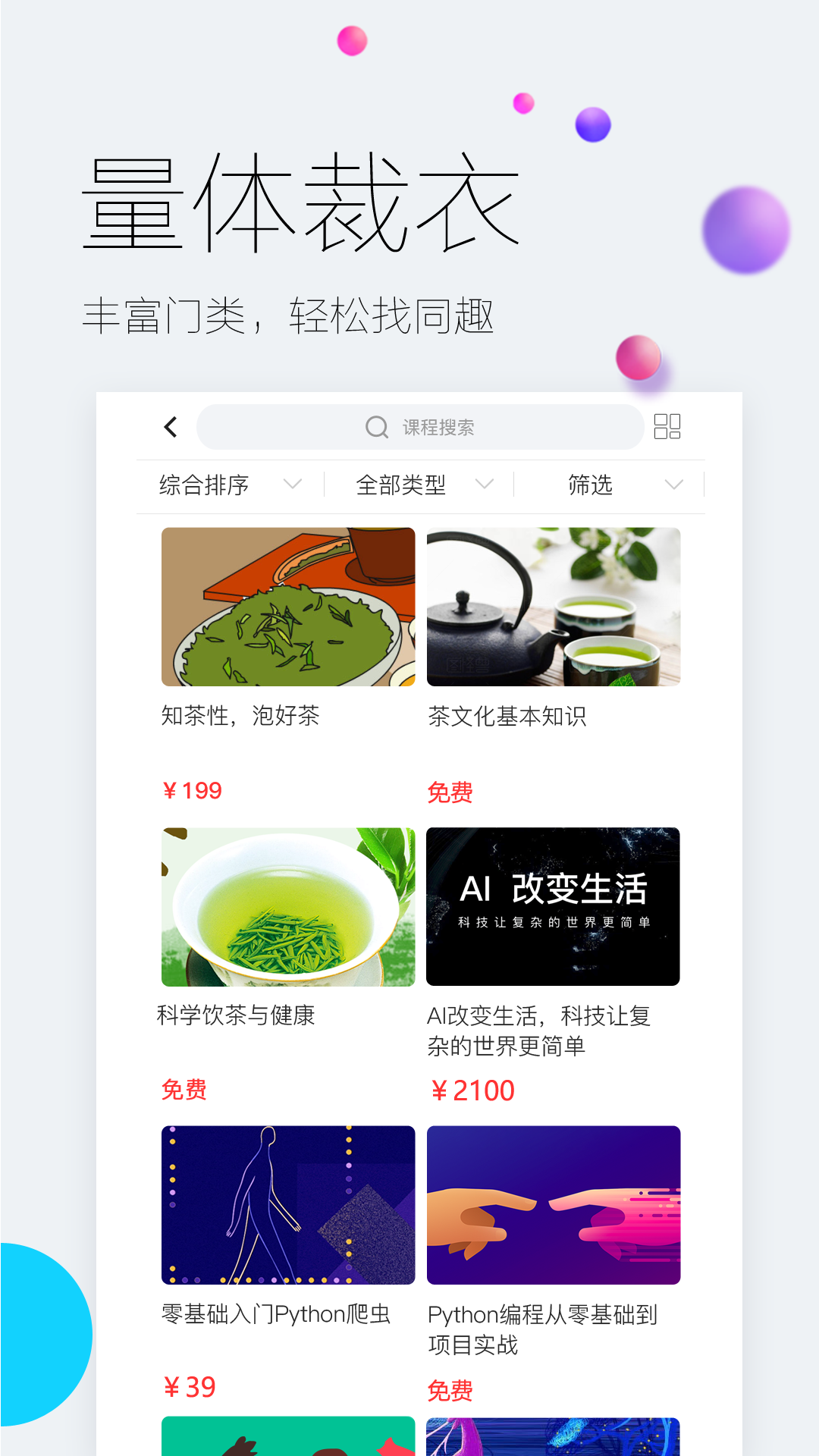Expand the 综合排序 sorting dropdown
The image size is (819, 1456).
click(x=294, y=485)
